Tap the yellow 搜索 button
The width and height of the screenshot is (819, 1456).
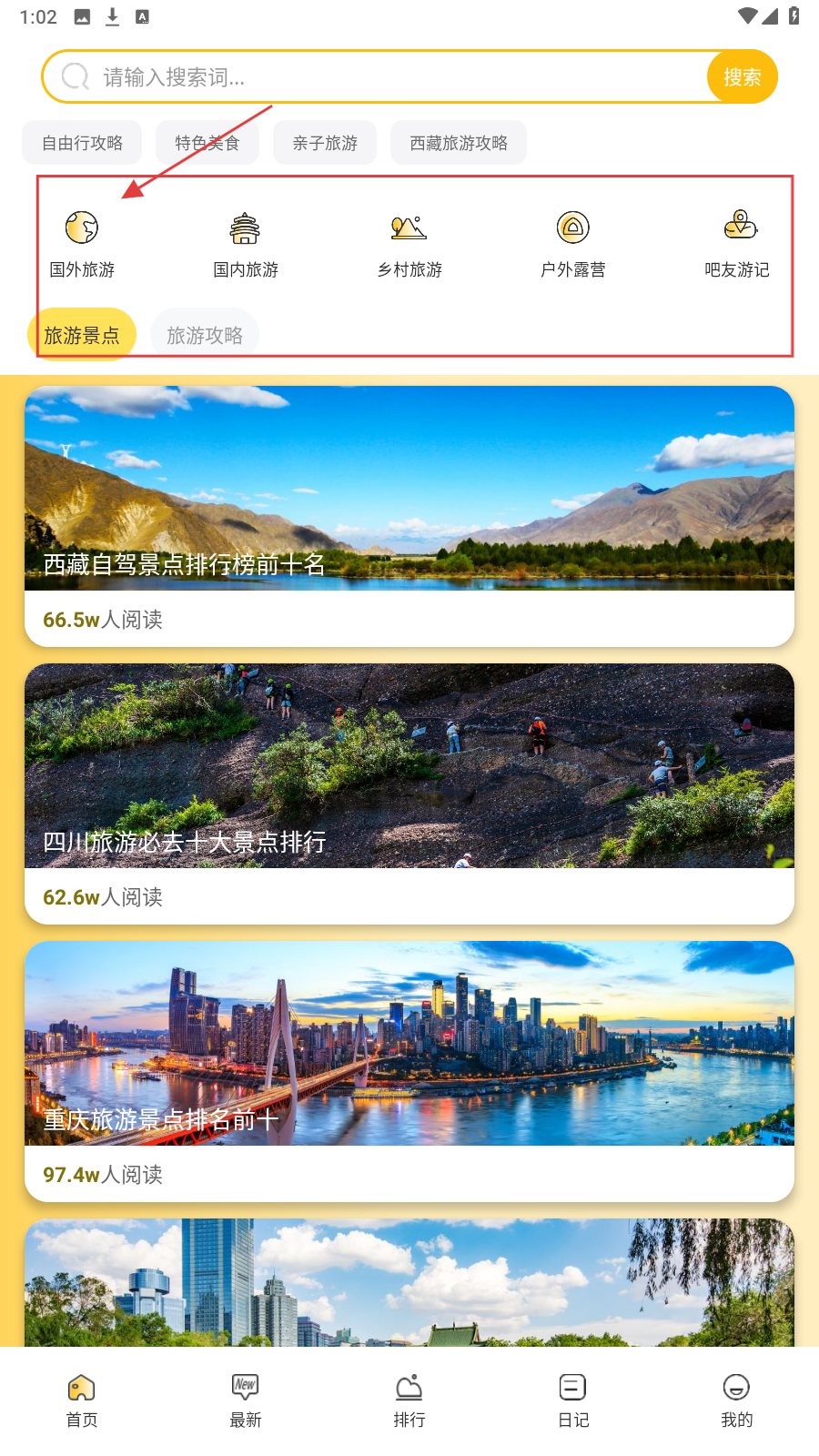point(742,77)
